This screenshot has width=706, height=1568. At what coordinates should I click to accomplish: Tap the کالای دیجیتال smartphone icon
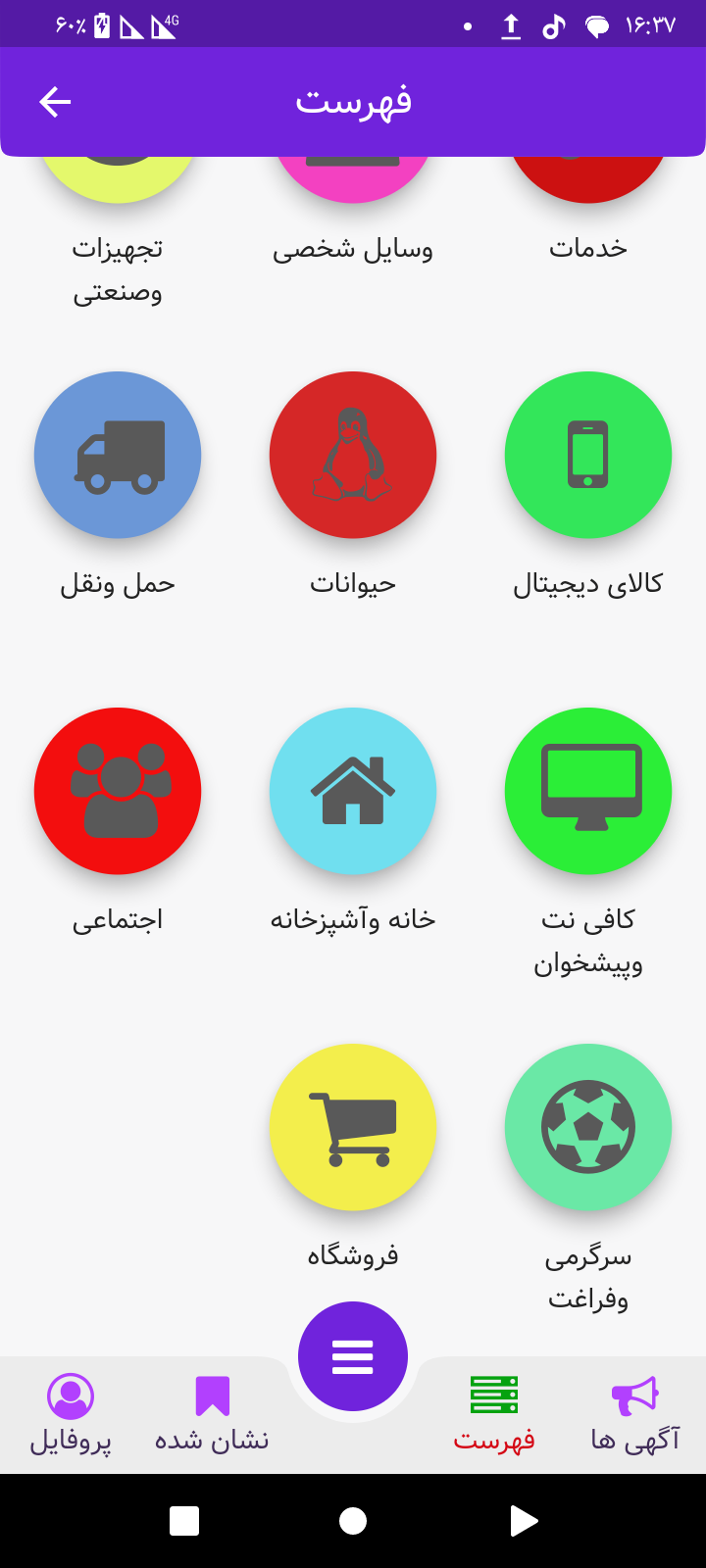[587, 455]
